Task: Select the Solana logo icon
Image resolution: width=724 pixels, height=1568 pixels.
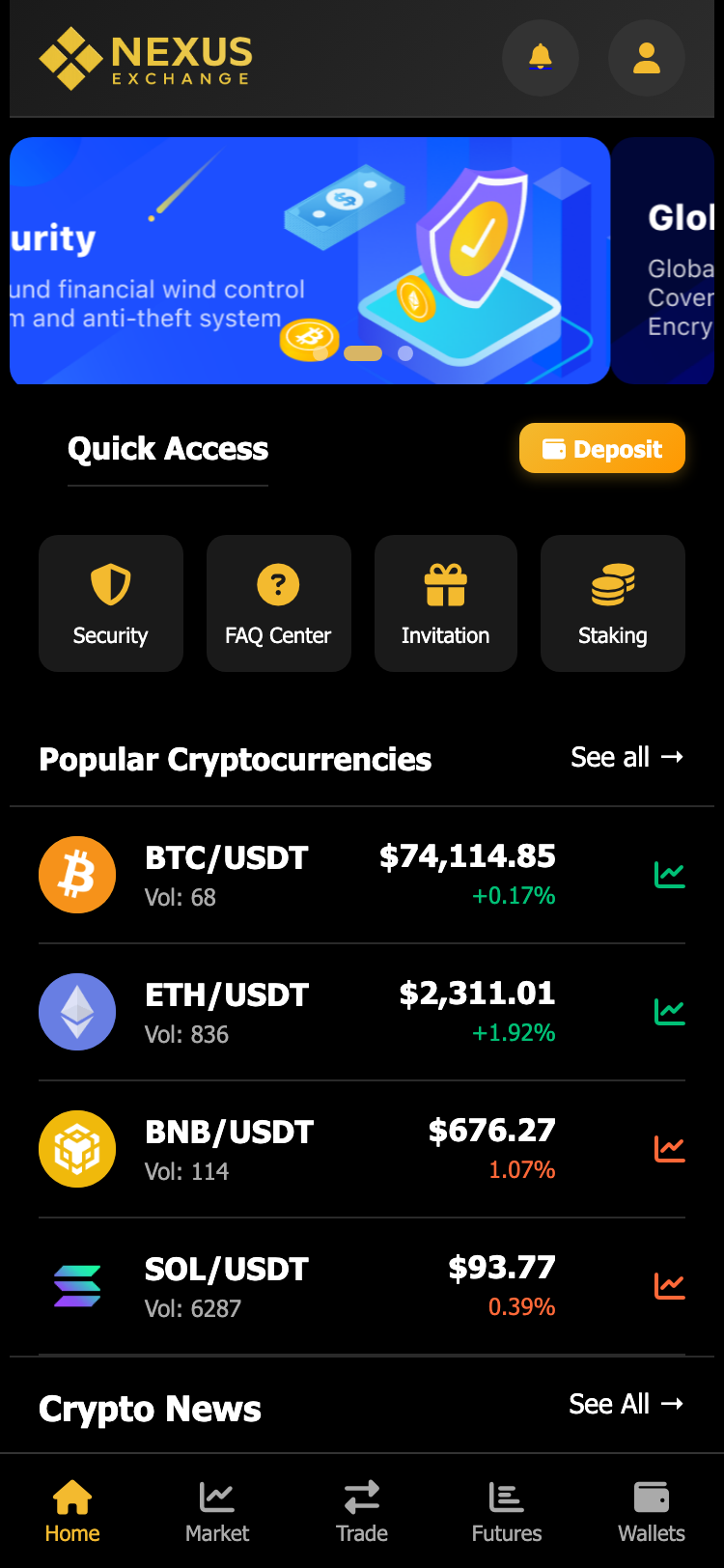Action: pyautogui.click(x=77, y=1285)
